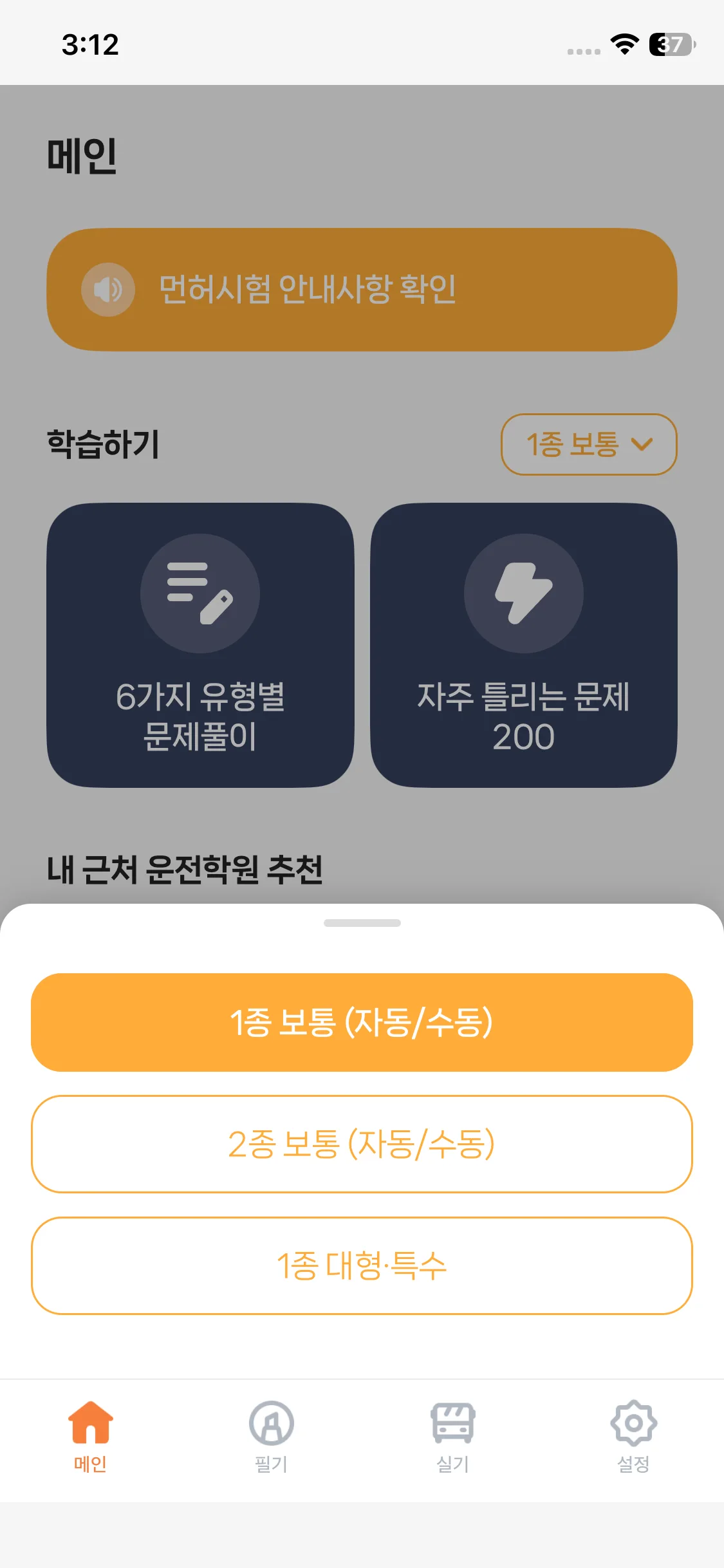Select 1종 보통 (자동/수동) license type

362,1022
